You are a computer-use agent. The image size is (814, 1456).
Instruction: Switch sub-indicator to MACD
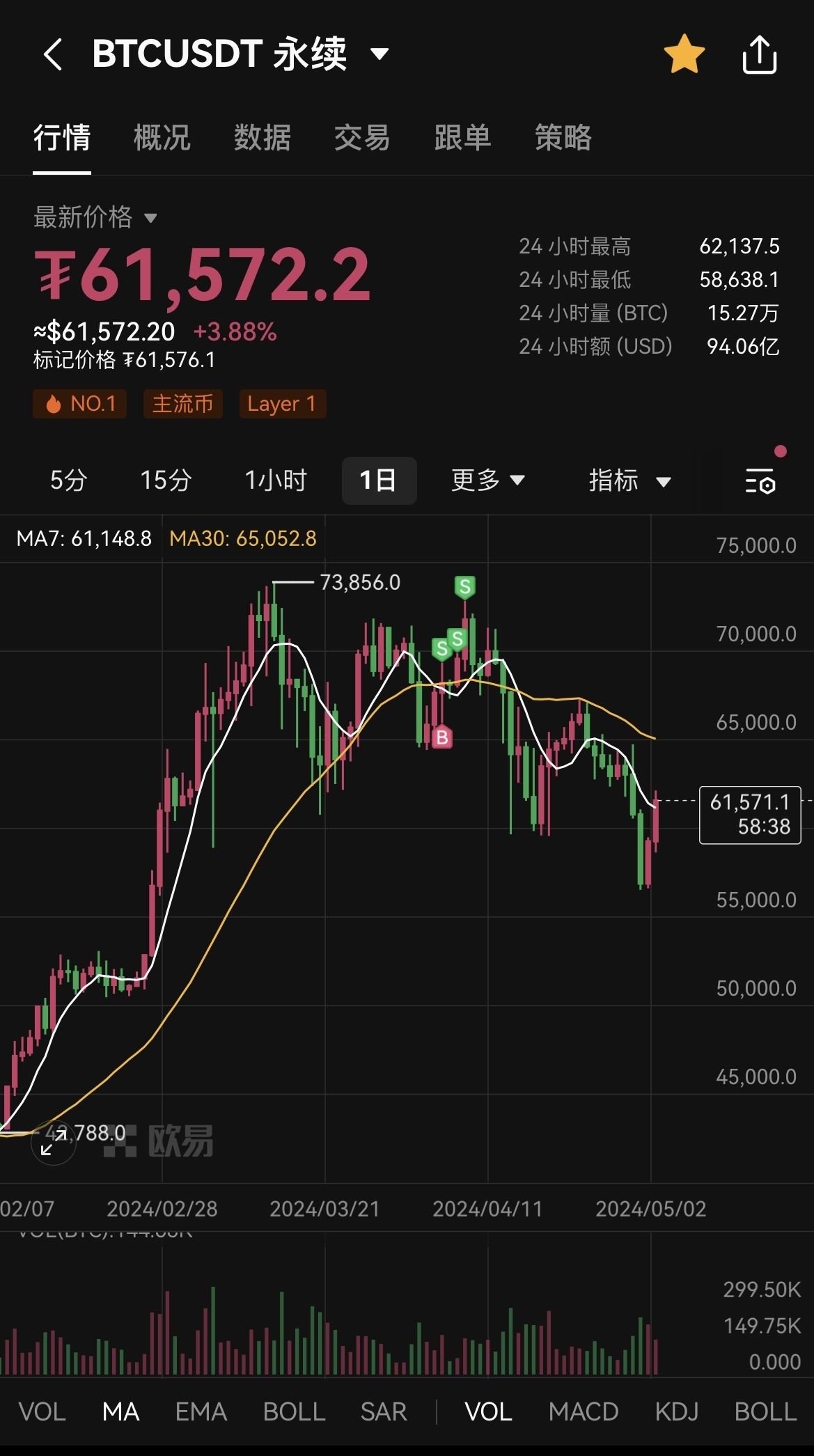coord(583,1411)
